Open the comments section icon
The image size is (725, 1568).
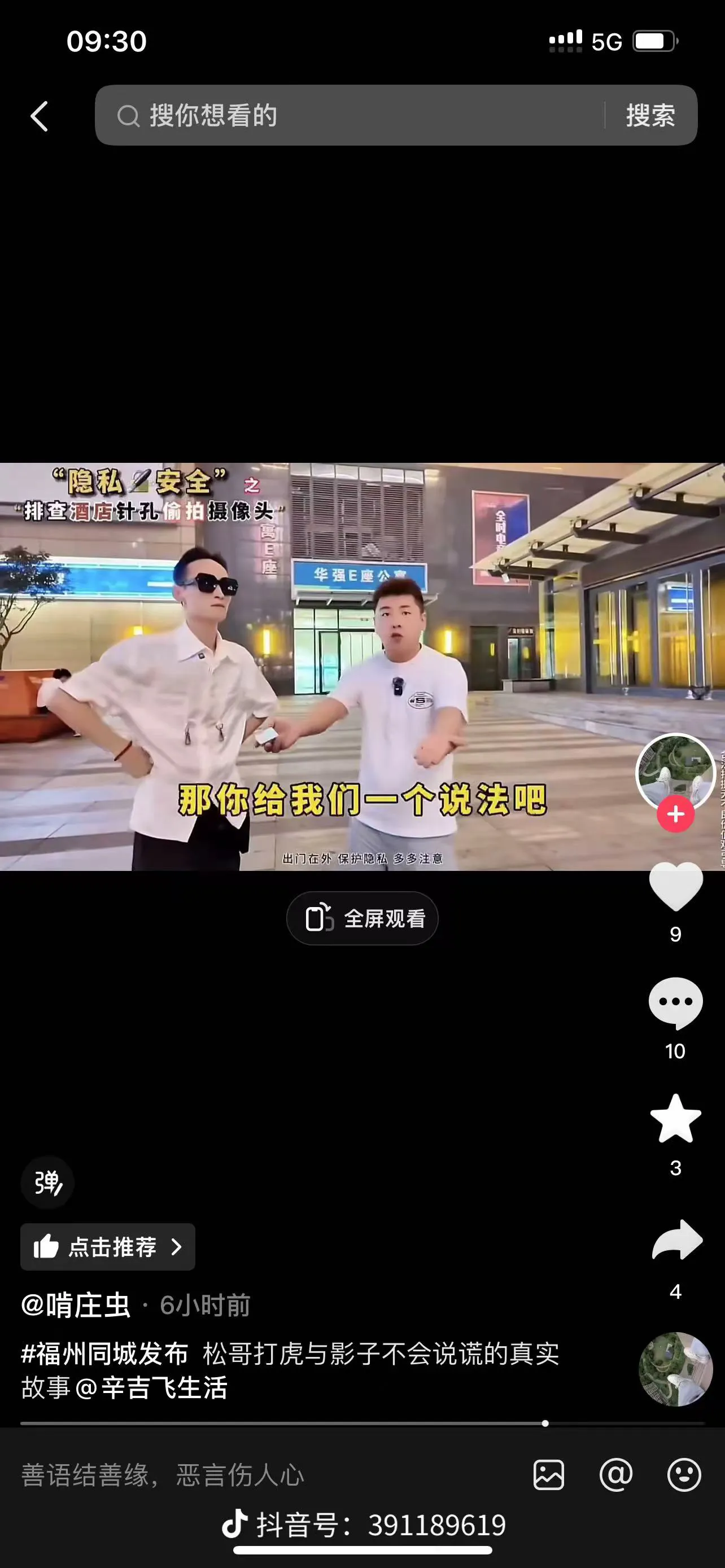pyautogui.click(x=676, y=1001)
